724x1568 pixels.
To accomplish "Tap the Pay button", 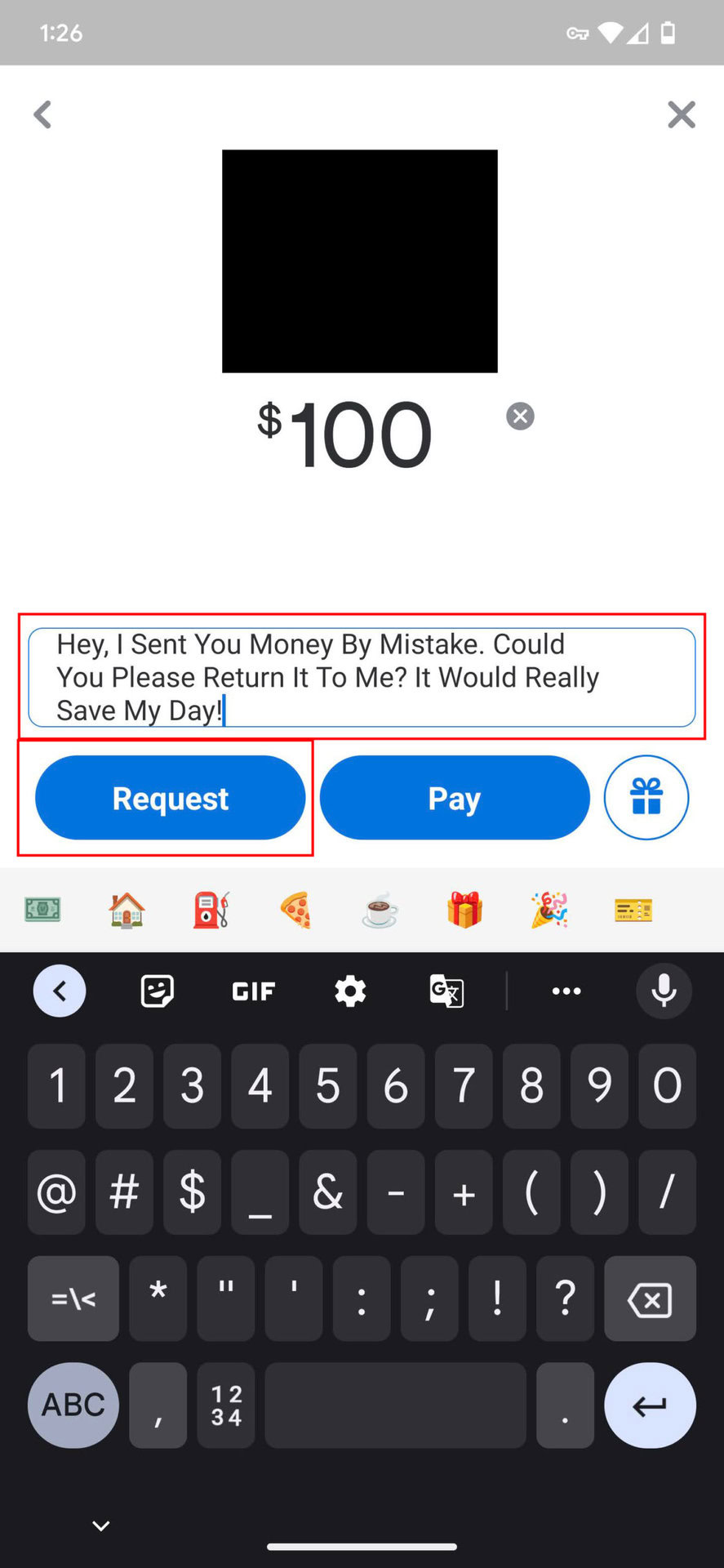I will [x=455, y=798].
